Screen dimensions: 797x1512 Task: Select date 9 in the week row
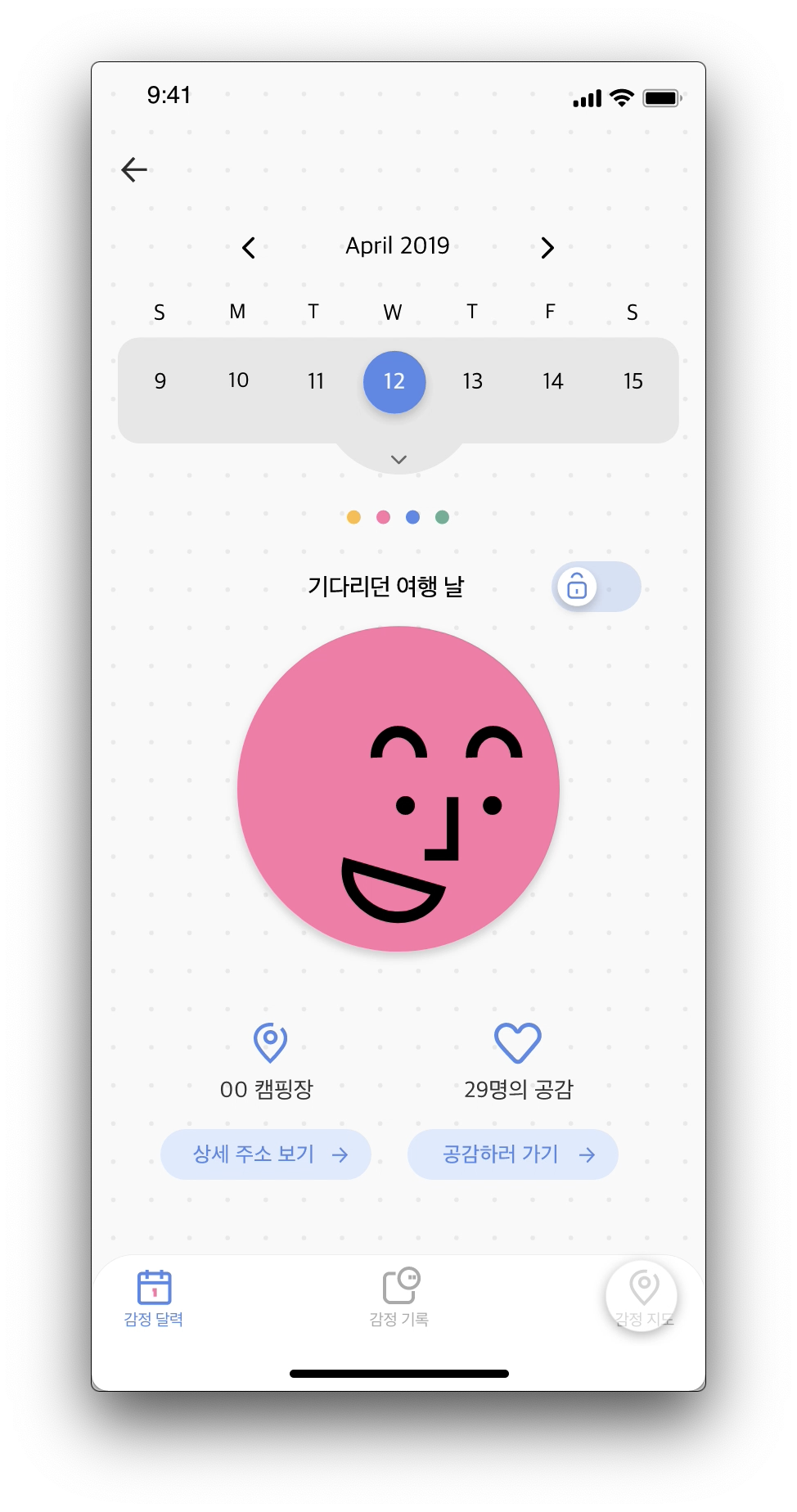(x=160, y=381)
